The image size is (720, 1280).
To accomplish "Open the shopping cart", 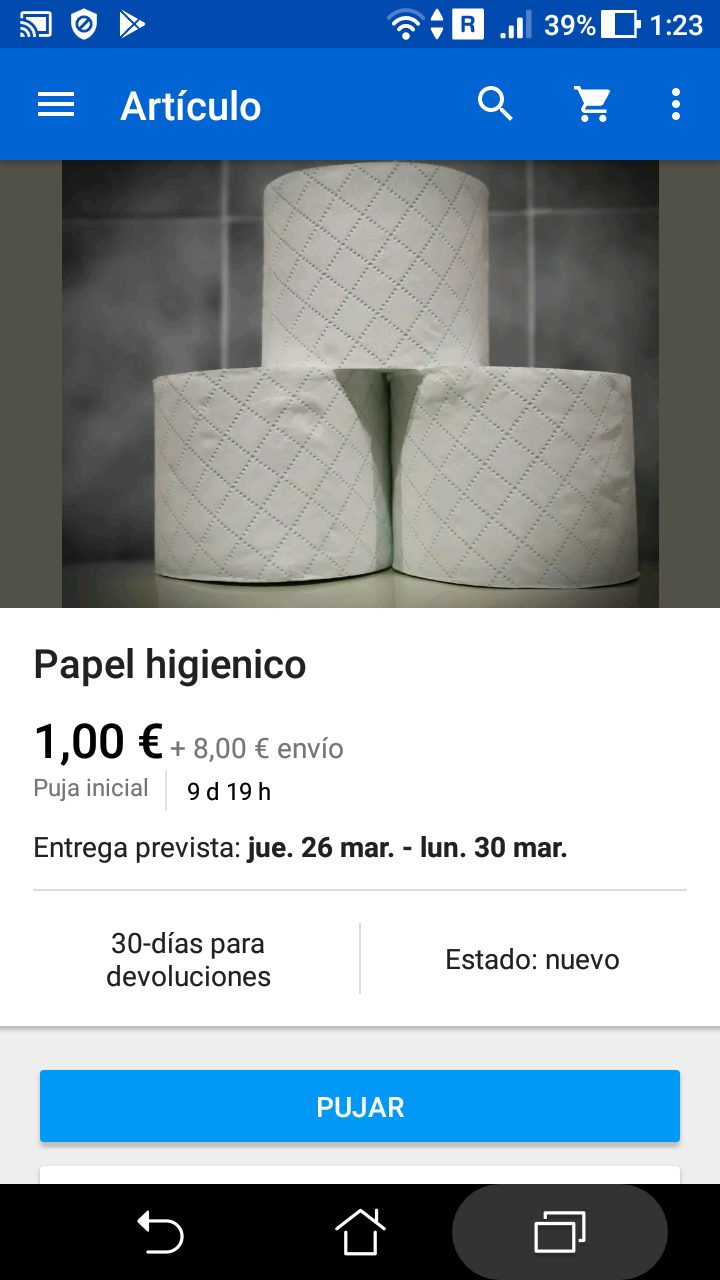I will point(592,104).
